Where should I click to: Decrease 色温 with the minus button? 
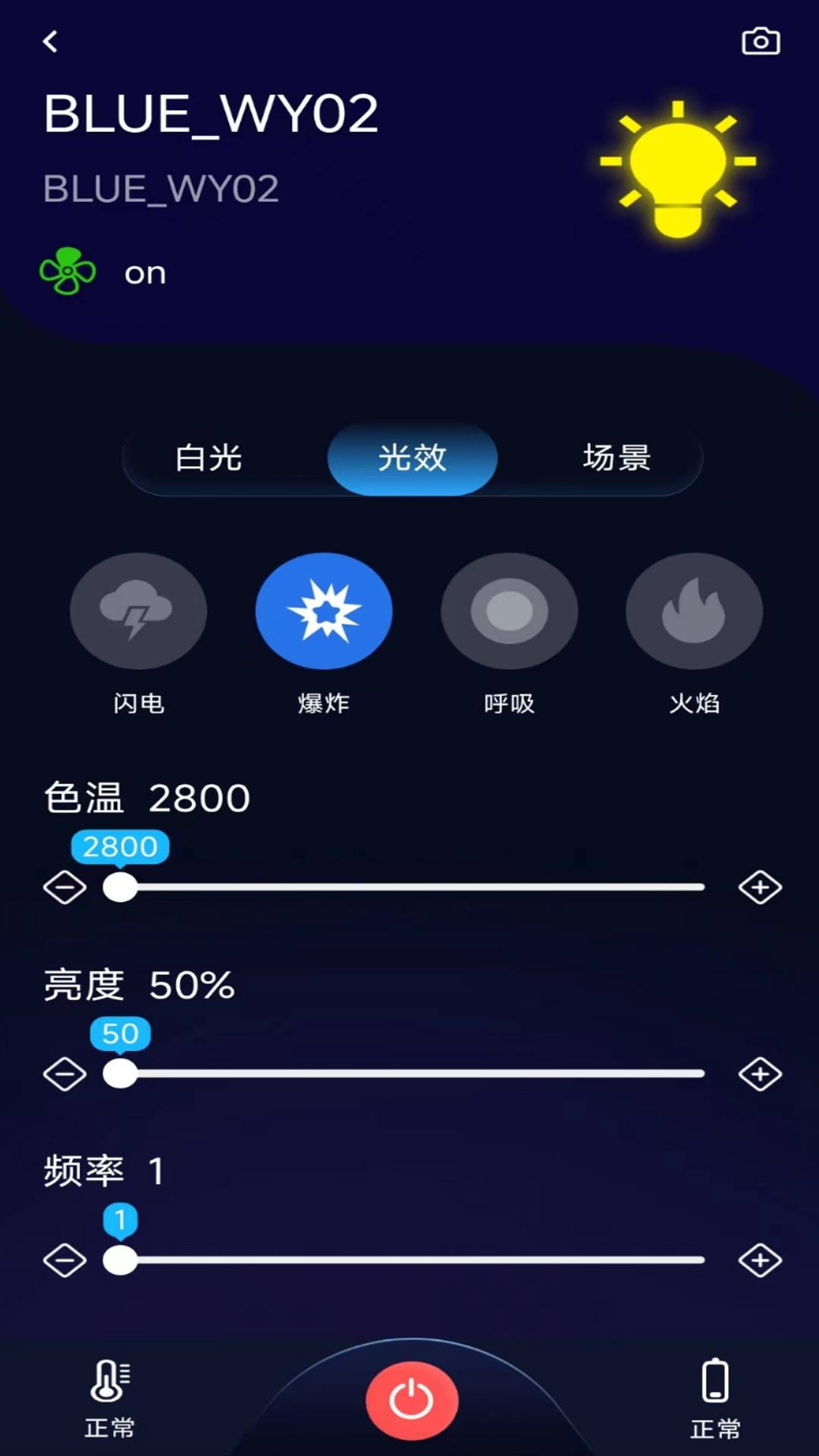click(x=65, y=887)
